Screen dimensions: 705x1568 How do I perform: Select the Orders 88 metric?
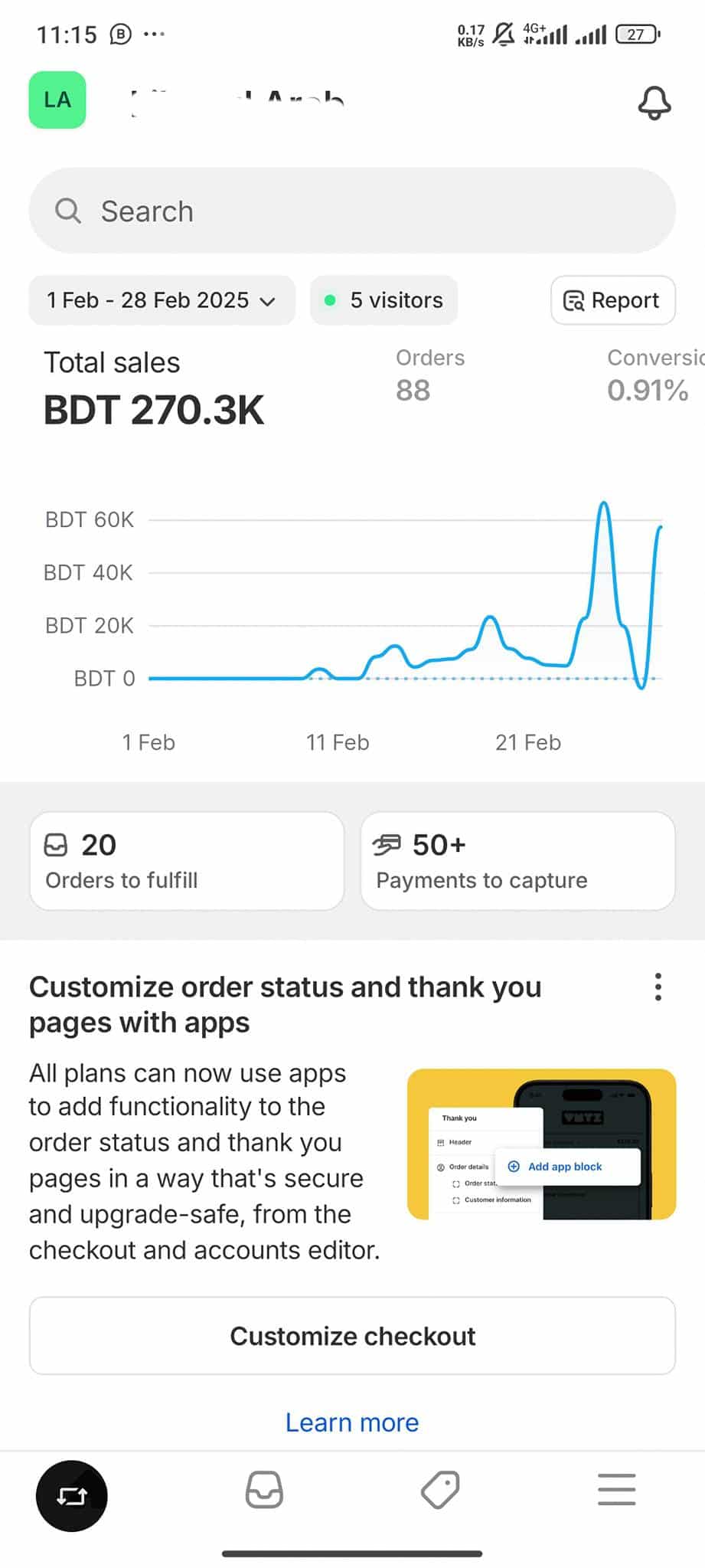point(430,376)
